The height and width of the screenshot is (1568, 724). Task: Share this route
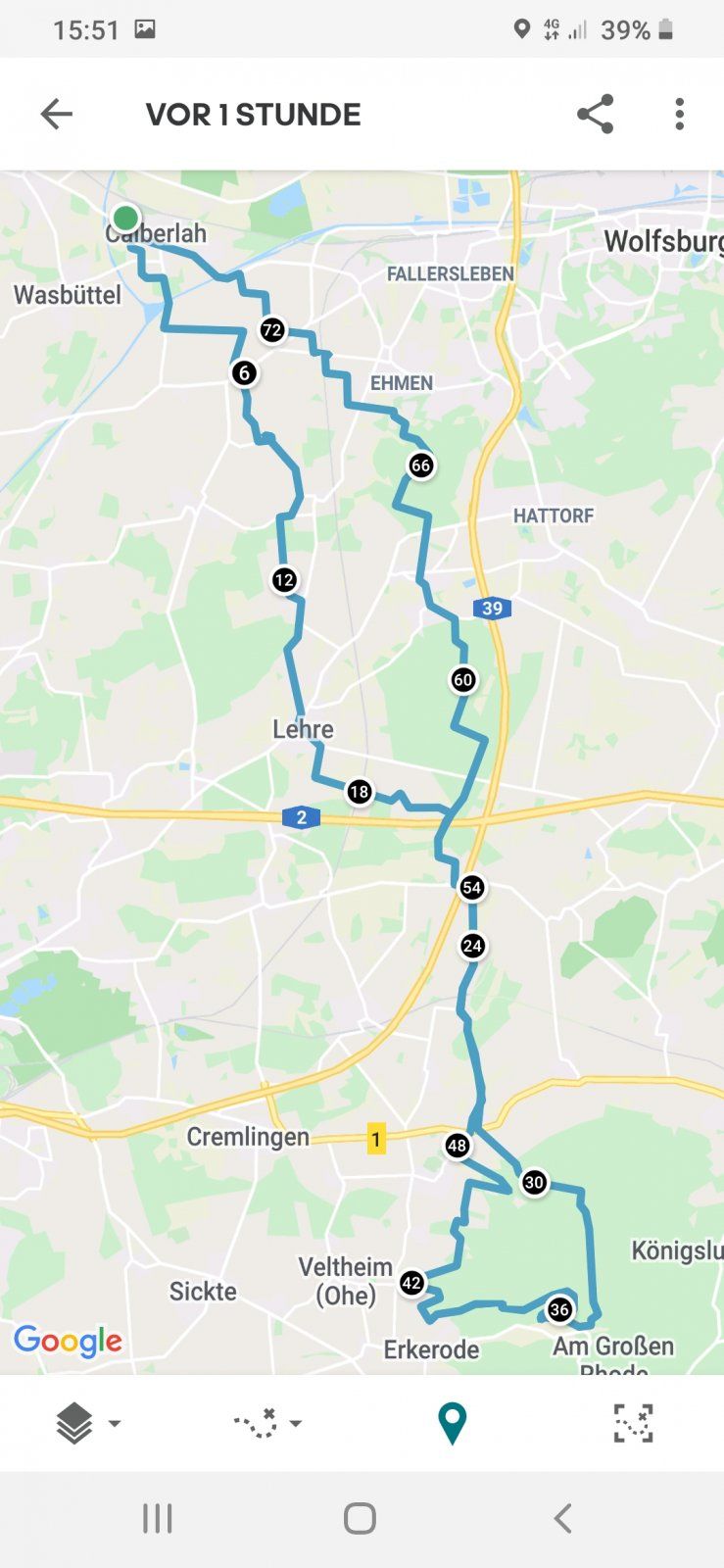595,115
